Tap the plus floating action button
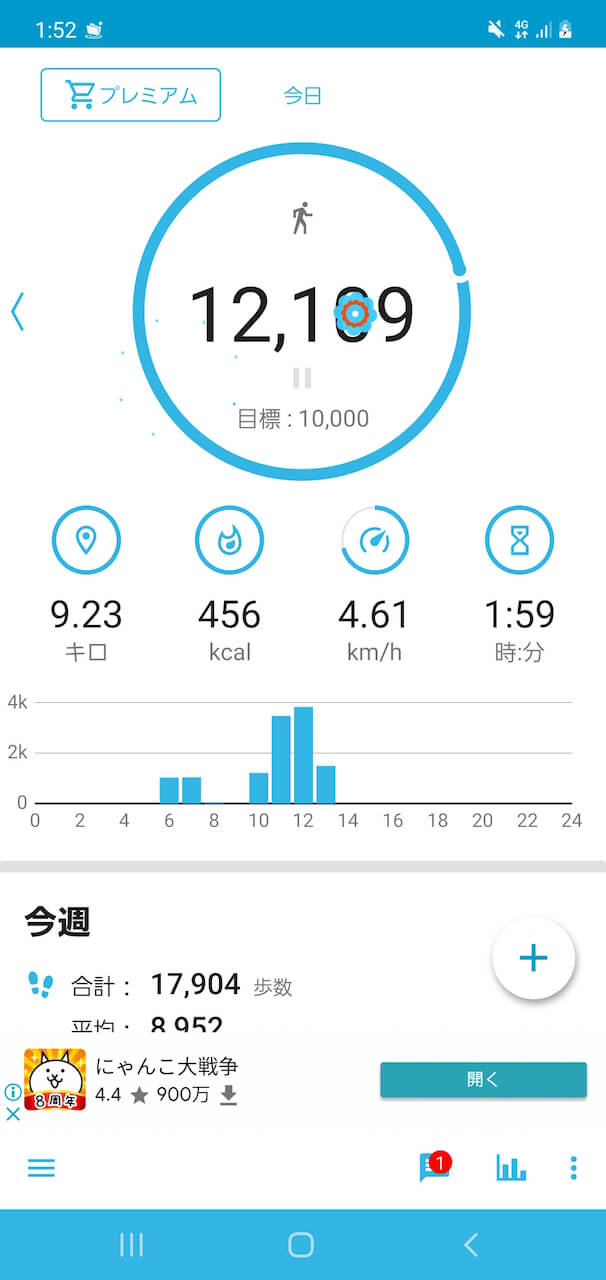The width and height of the screenshot is (606, 1280). tap(533, 958)
